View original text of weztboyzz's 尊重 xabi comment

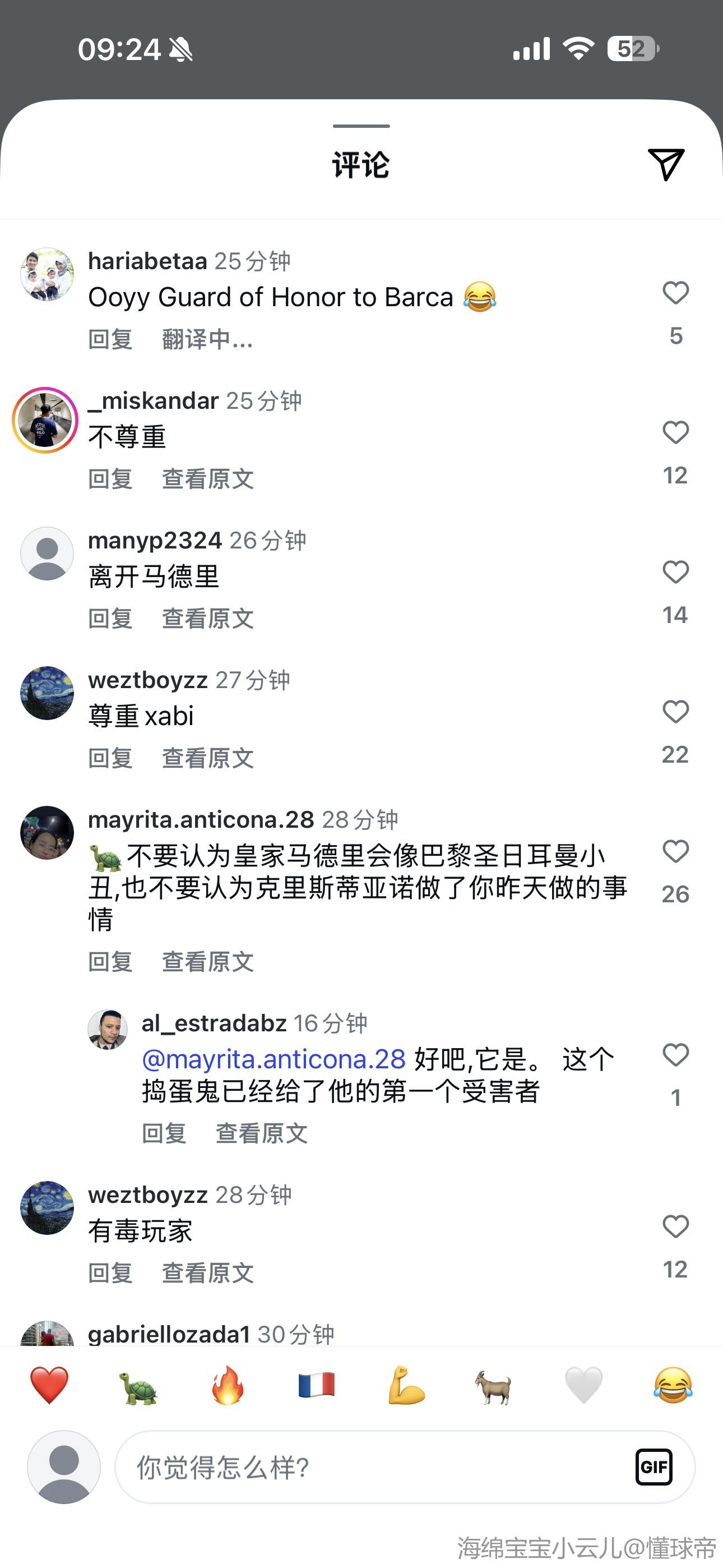pos(207,758)
